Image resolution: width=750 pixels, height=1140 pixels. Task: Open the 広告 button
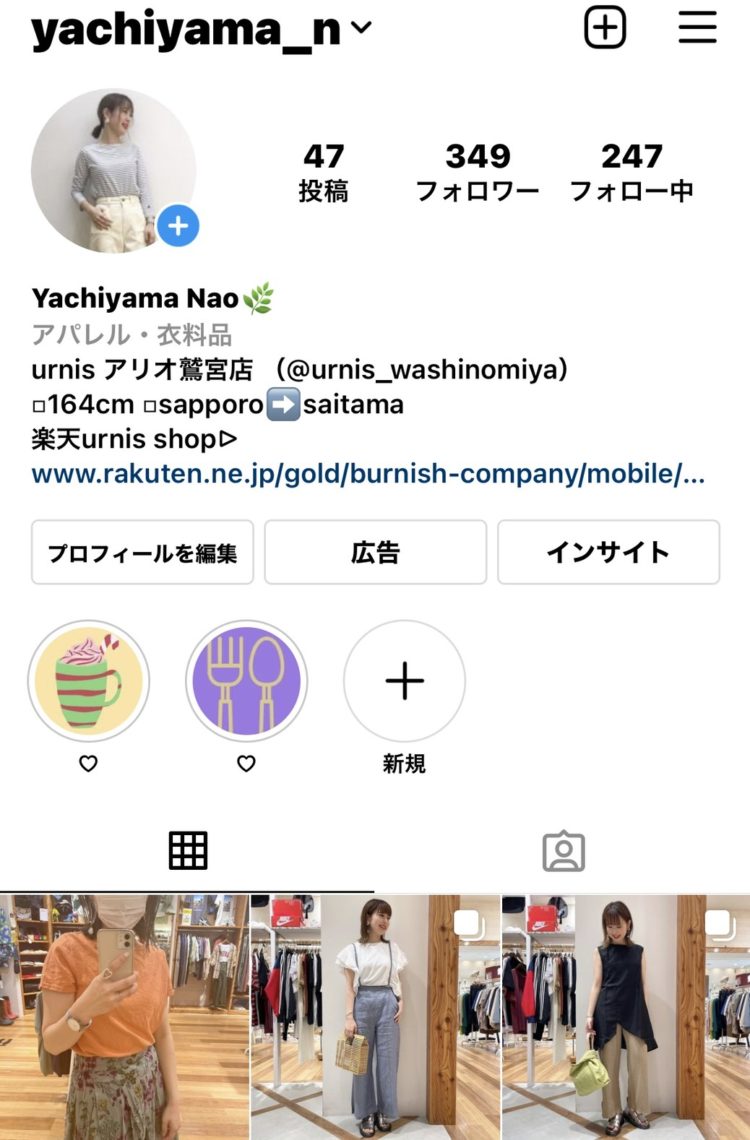pos(375,552)
